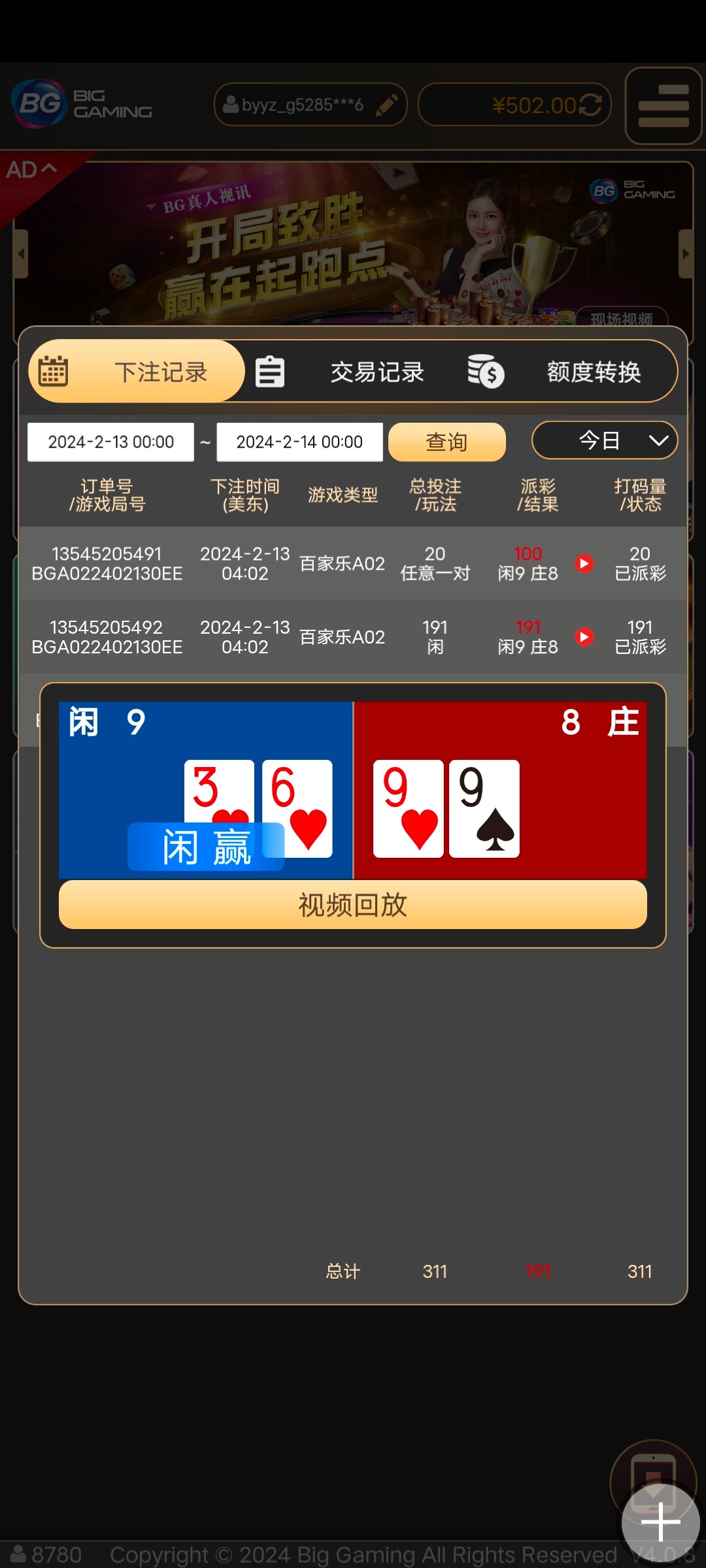This screenshot has height=1568, width=706.
Task: Go to next banner slide
Action: tap(685, 253)
